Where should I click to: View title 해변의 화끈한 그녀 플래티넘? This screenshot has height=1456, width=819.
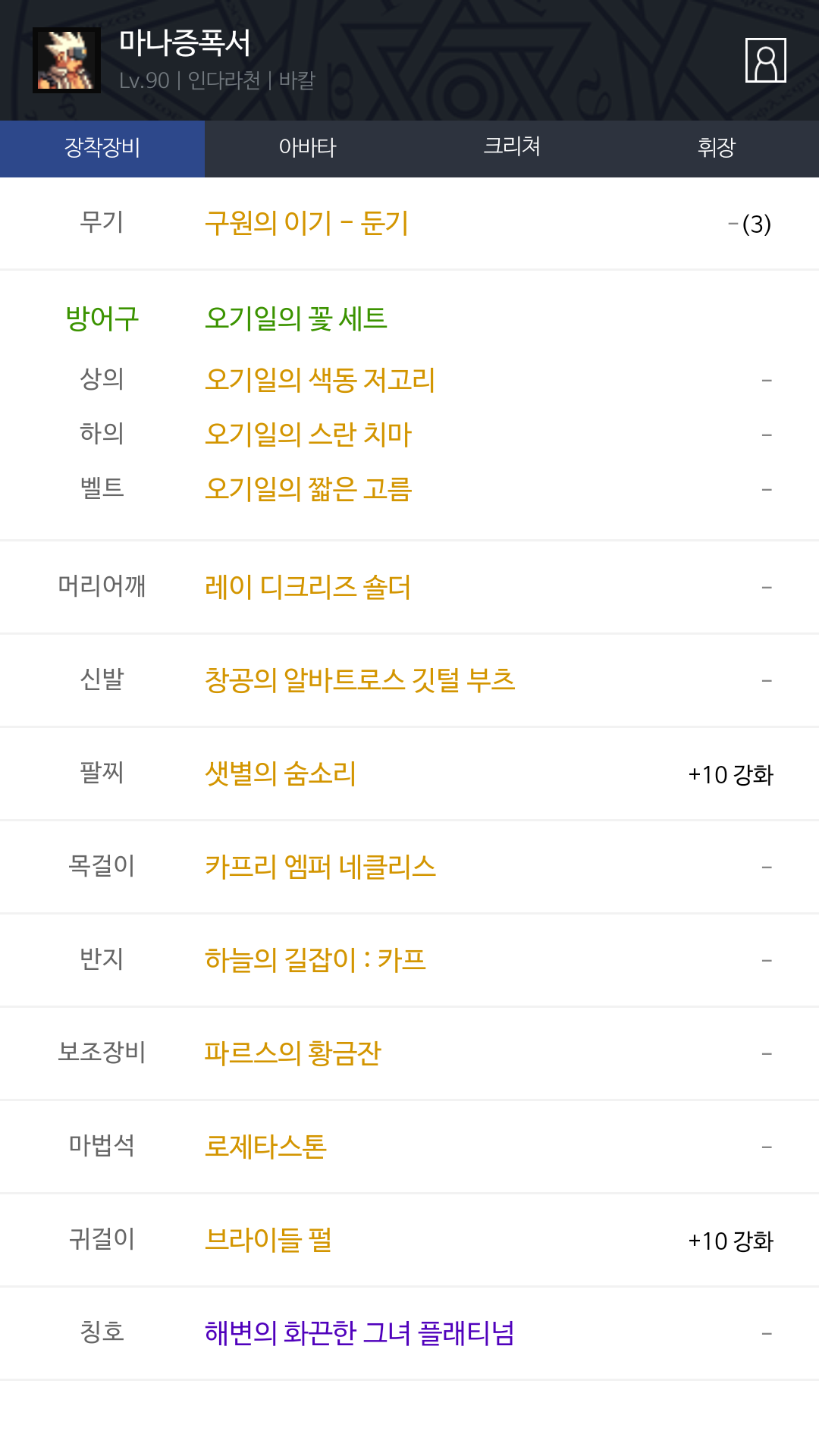pyautogui.click(x=359, y=1333)
